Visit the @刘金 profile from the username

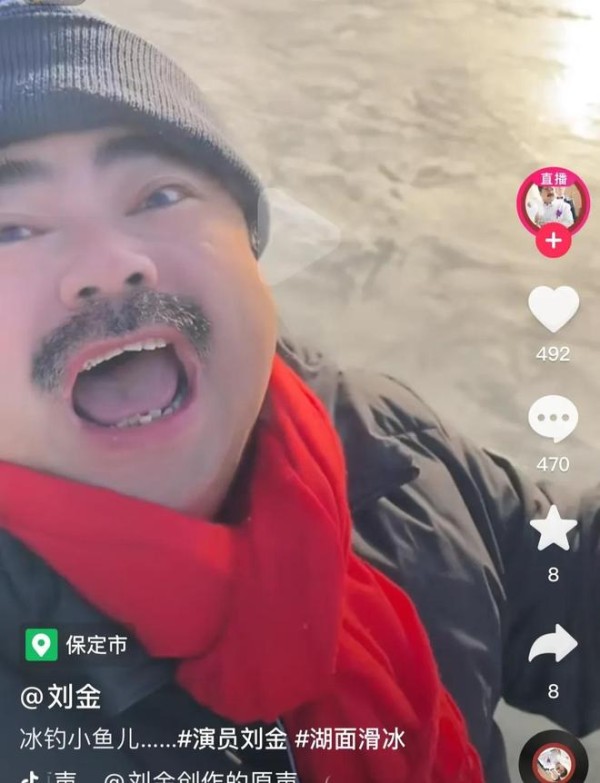(x=61, y=696)
